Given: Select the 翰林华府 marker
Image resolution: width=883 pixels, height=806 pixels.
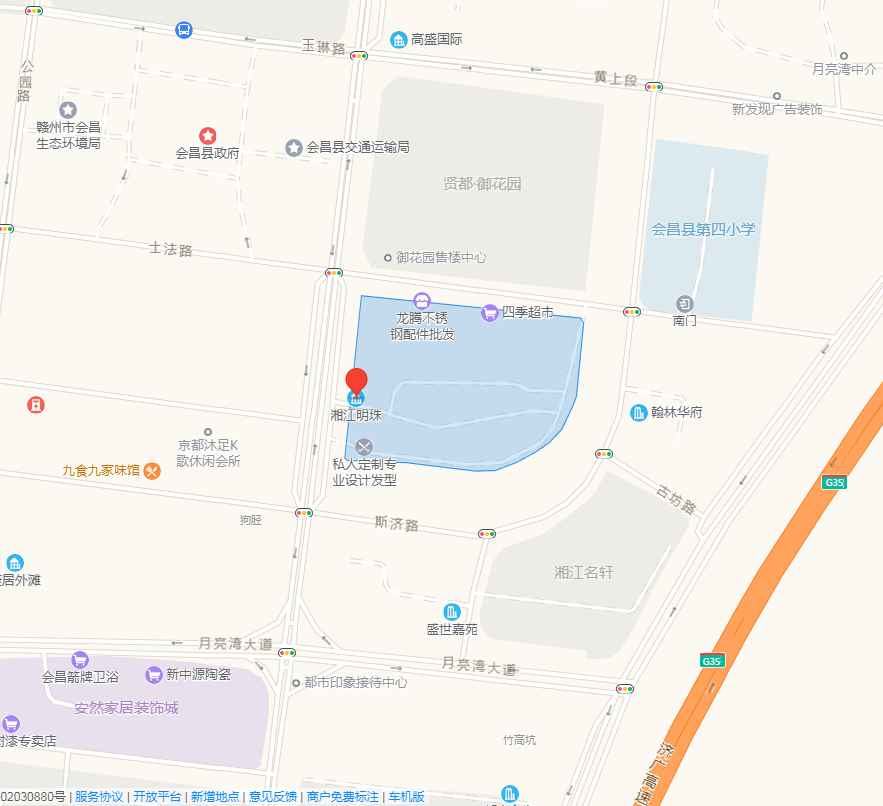Looking at the screenshot, I should tap(639, 412).
